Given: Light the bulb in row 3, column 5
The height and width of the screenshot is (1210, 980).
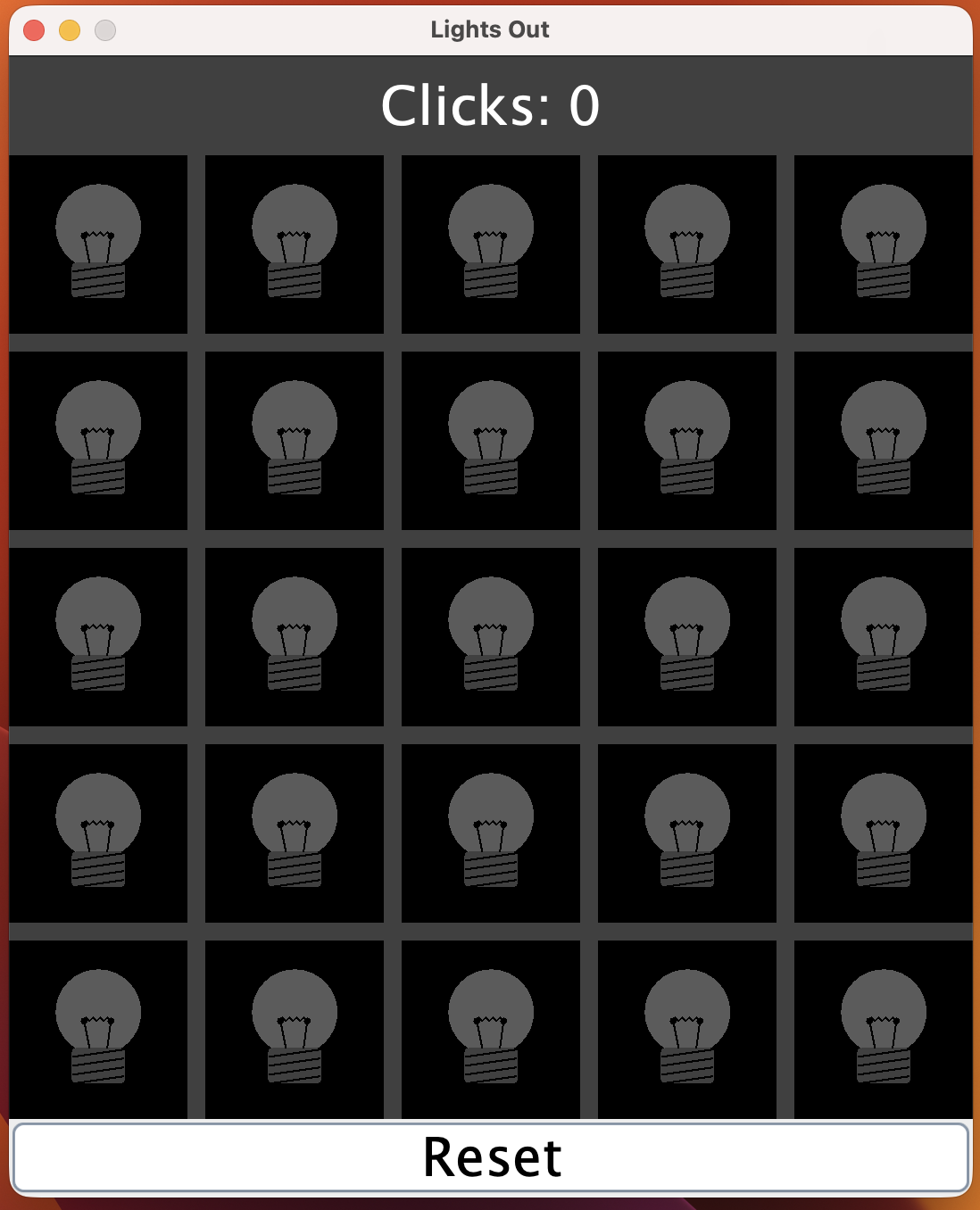Looking at the screenshot, I should tap(883, 636).
